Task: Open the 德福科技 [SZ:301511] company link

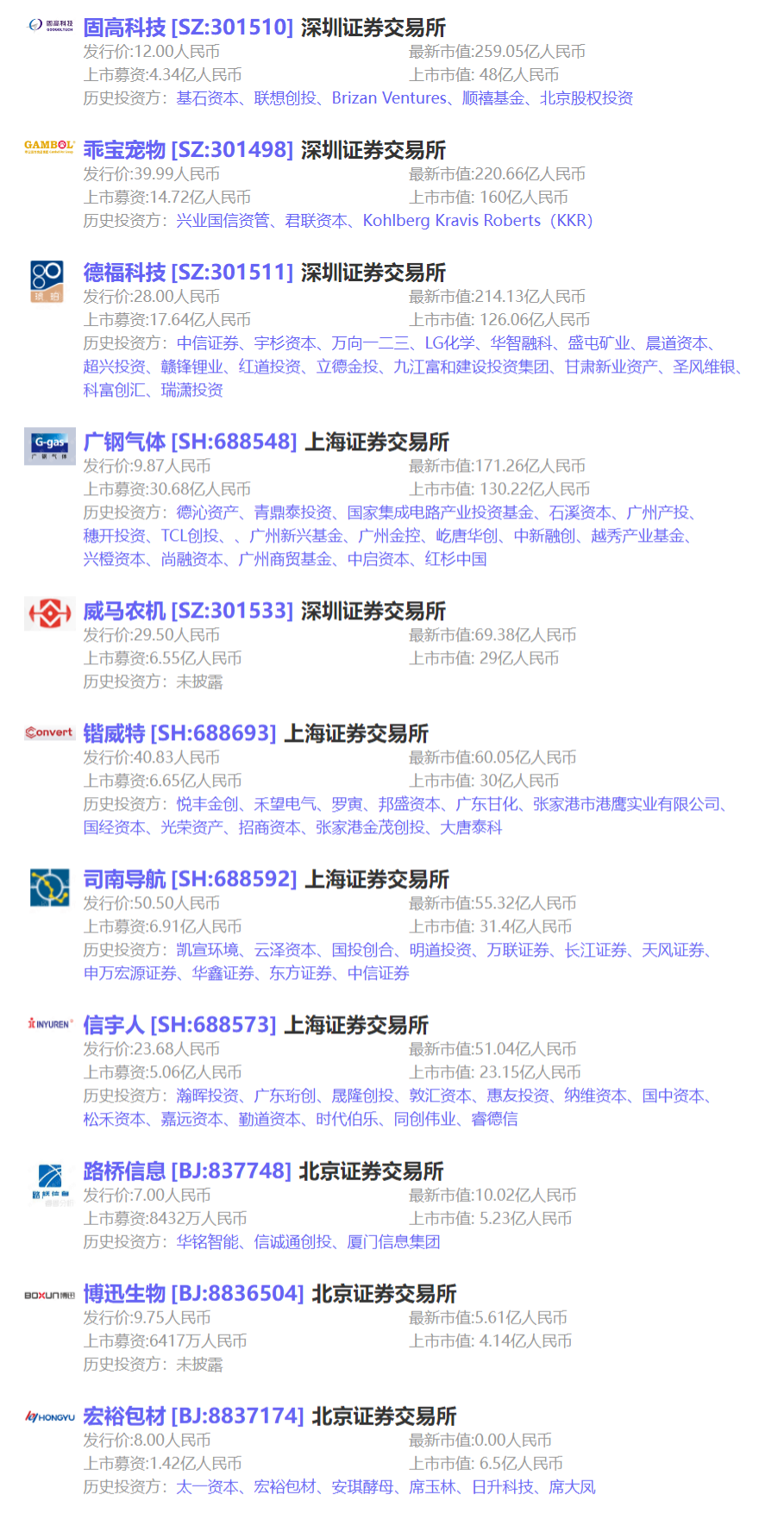Action: click(188, 273)
